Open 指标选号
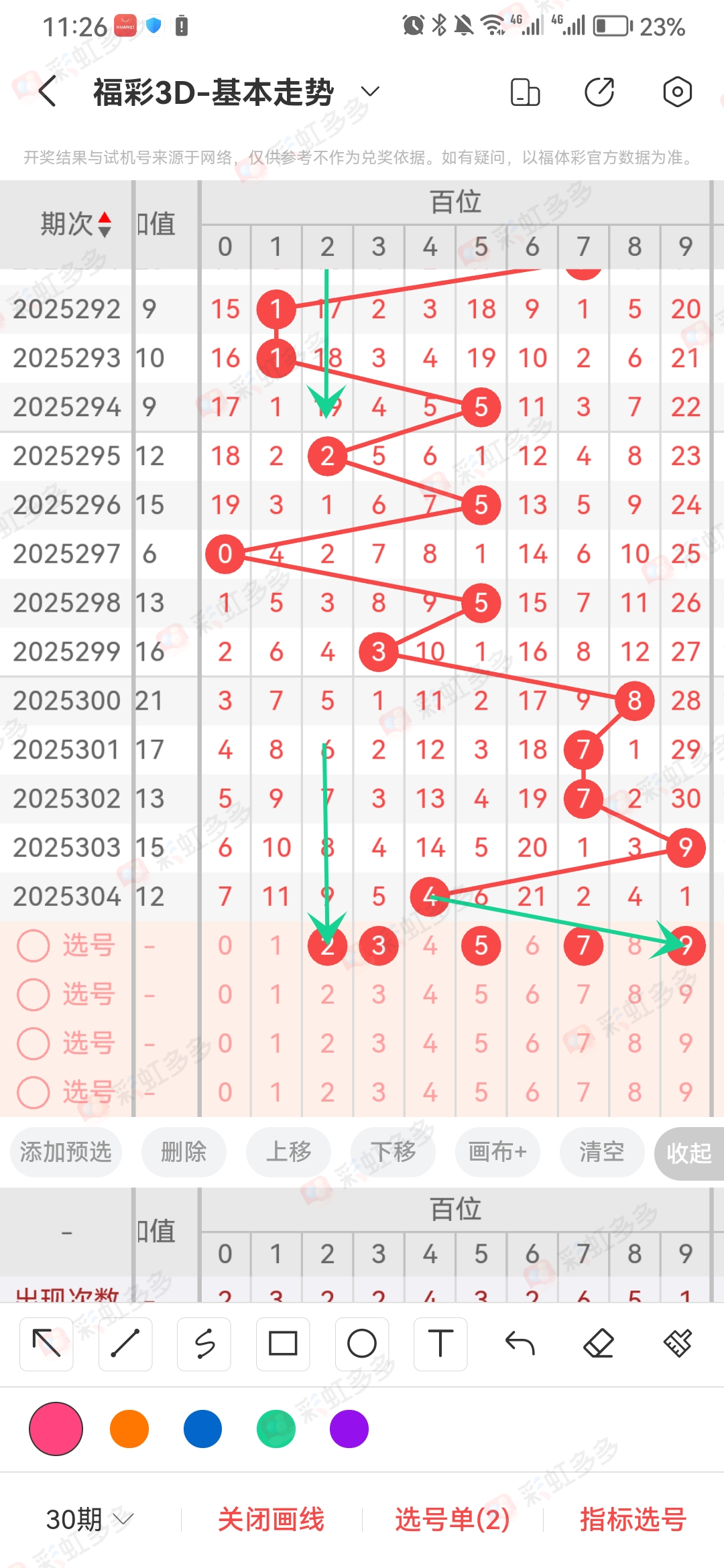The image size is (724, 1568). [633, 1519]
